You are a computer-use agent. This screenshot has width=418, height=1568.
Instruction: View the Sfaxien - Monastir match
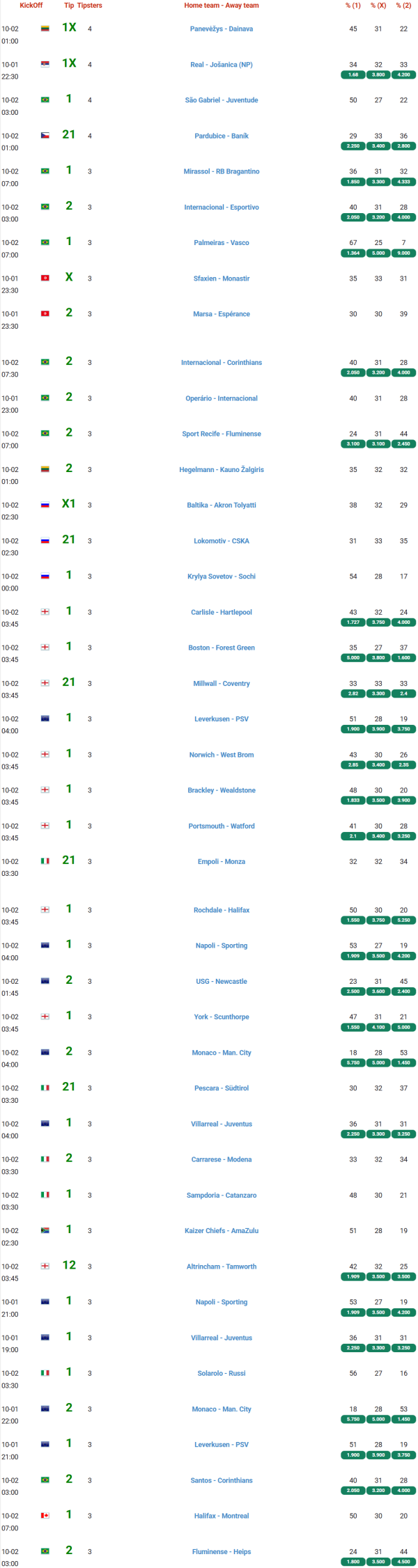pyautogui.click(x=221, y=279)
